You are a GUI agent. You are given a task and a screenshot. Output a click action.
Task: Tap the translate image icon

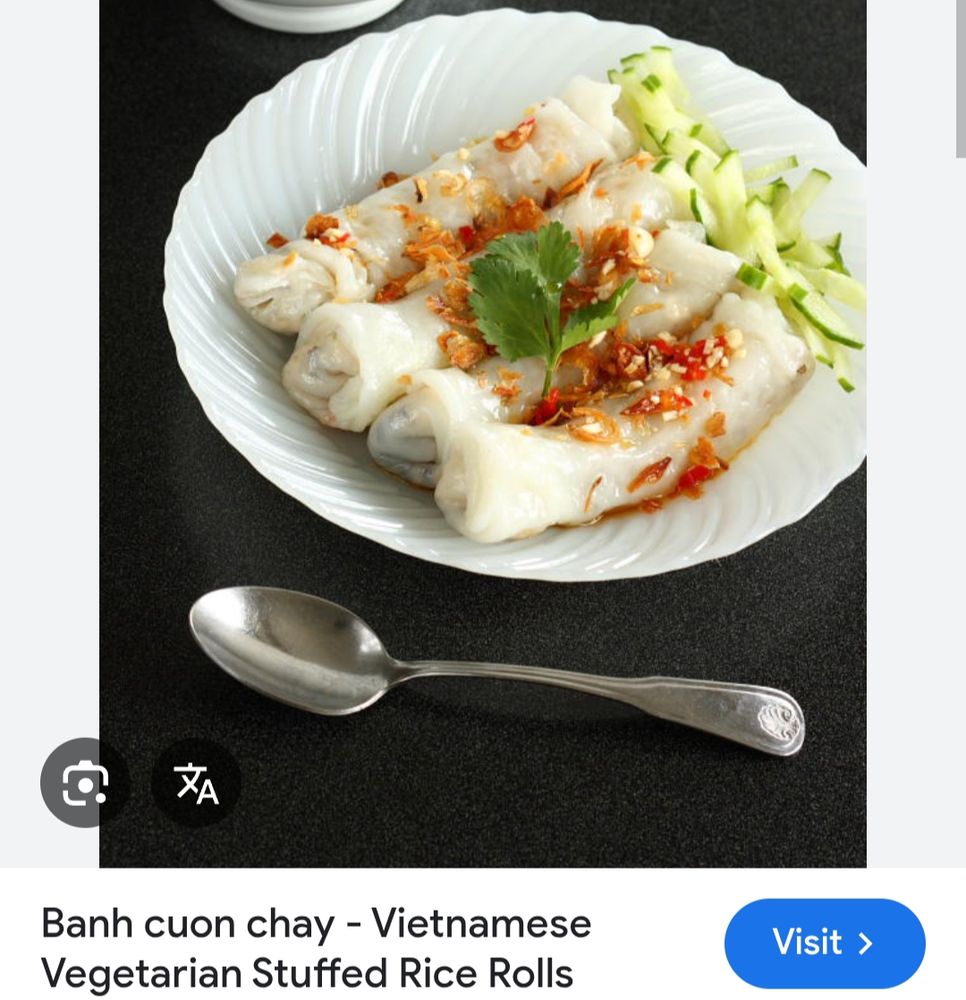[x=196, y=783]
